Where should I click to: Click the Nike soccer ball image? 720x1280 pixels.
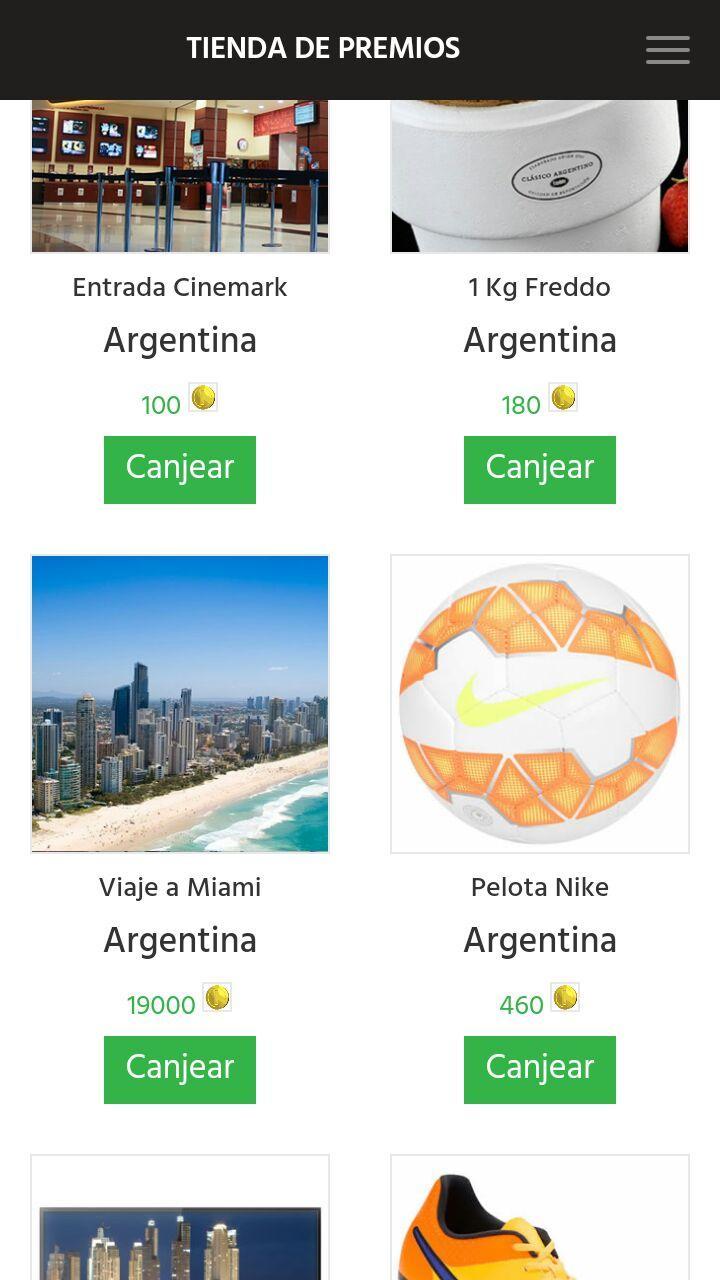[x=540, y=703]
